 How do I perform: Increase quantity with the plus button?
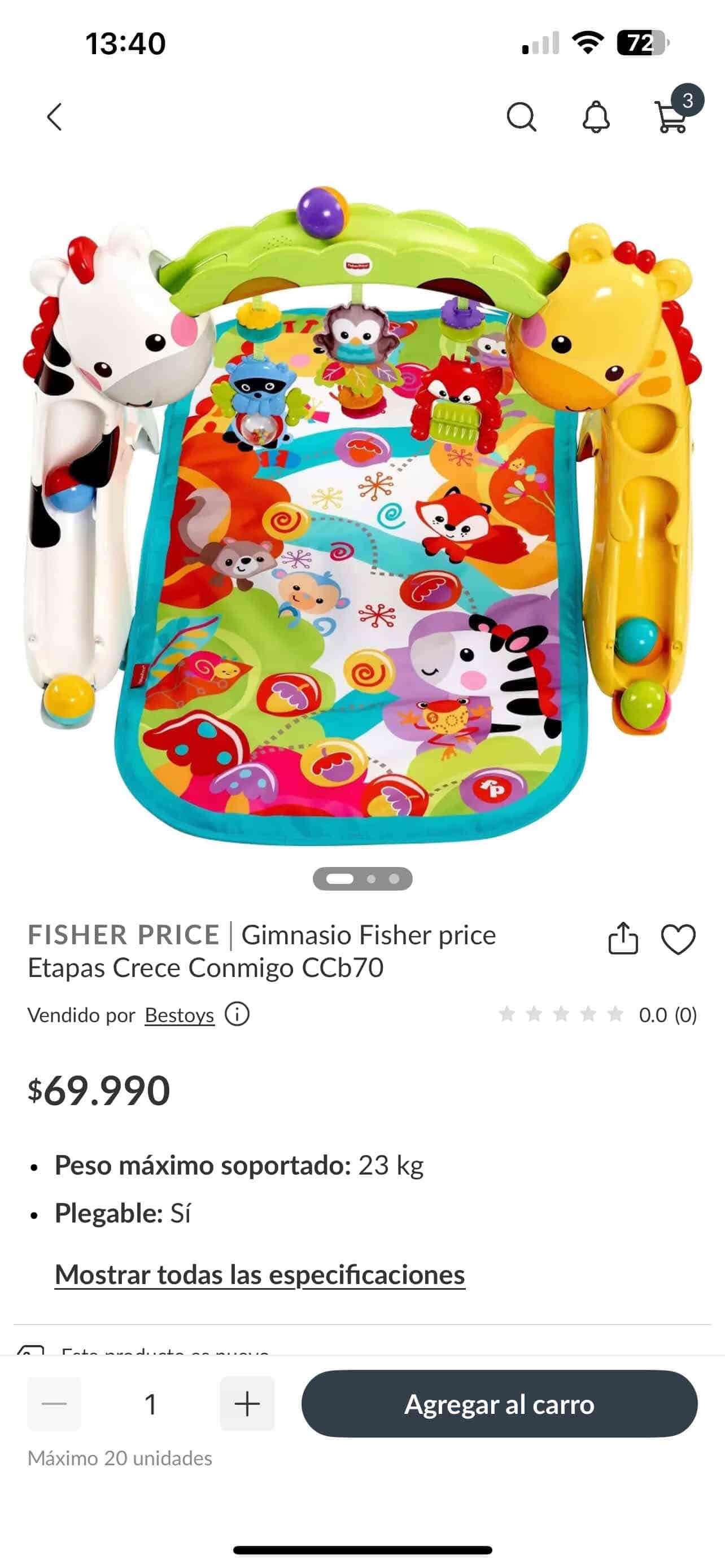247,1404
